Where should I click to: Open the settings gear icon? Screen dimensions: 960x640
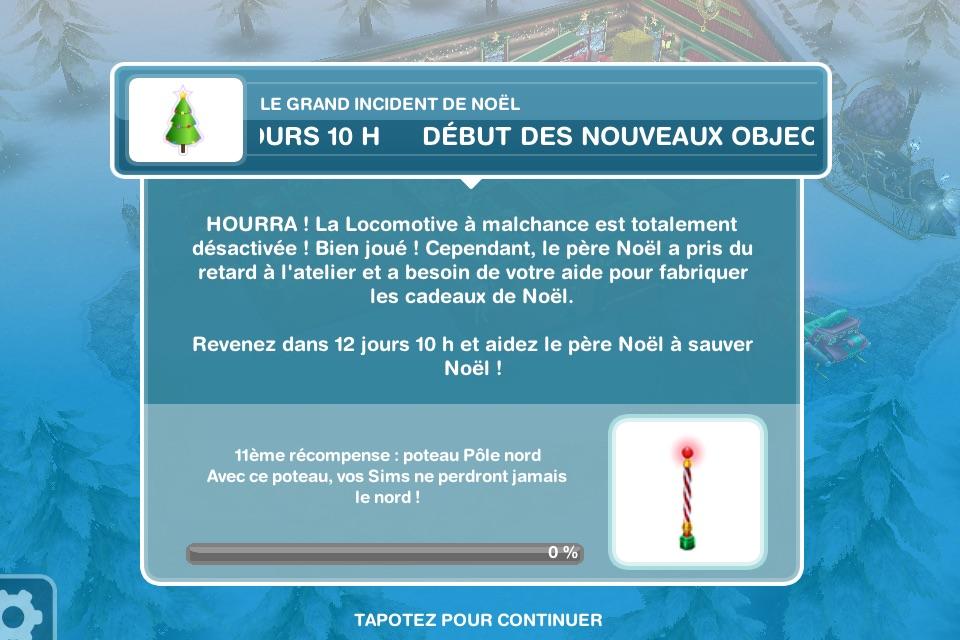[20, 611]
